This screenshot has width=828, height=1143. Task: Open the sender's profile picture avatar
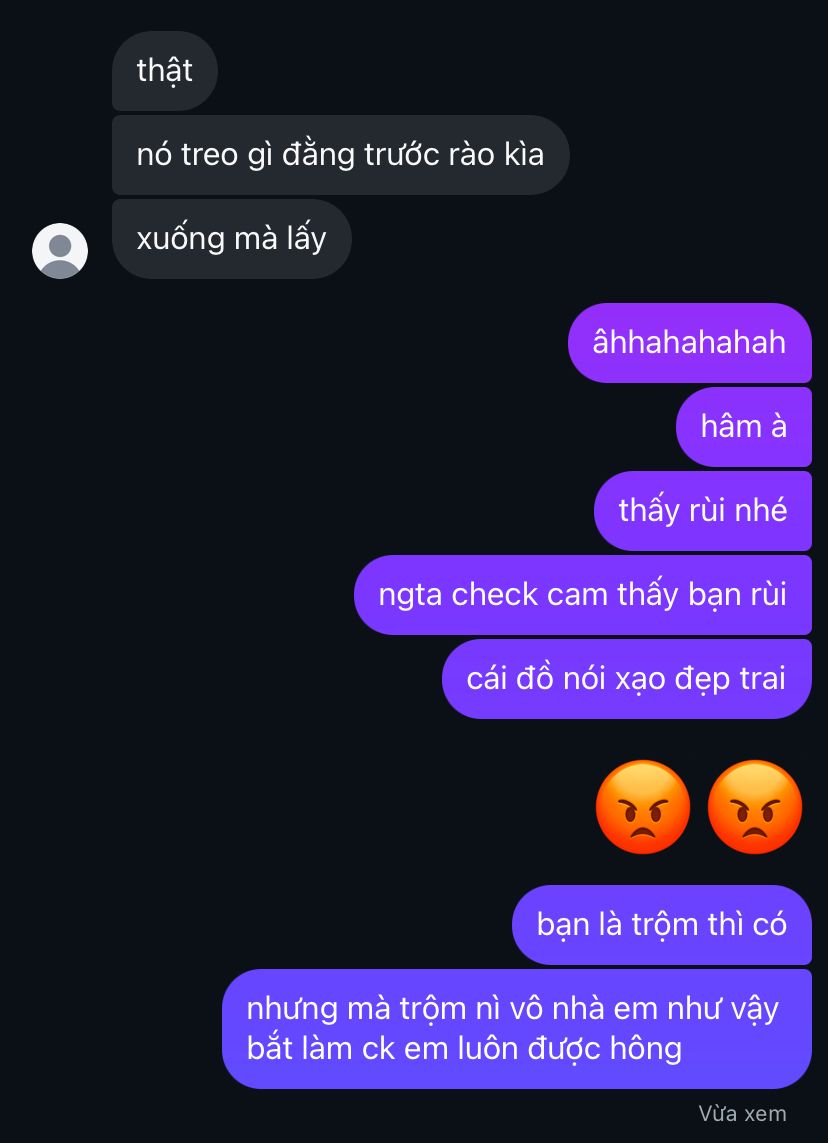tap(60, 251)
